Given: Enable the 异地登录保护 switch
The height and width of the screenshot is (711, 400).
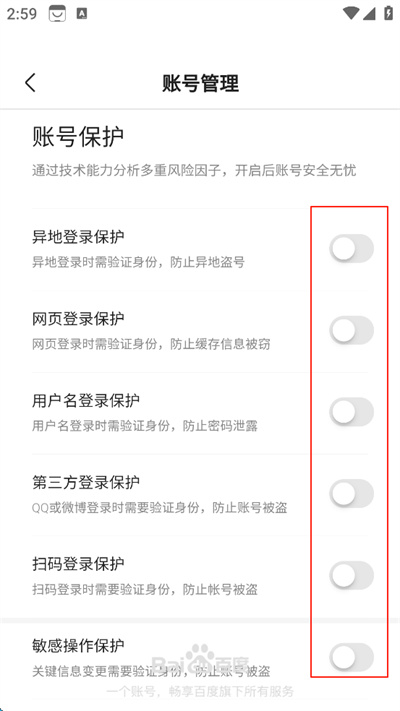Looking at the screenshot, I should point(351,248).
